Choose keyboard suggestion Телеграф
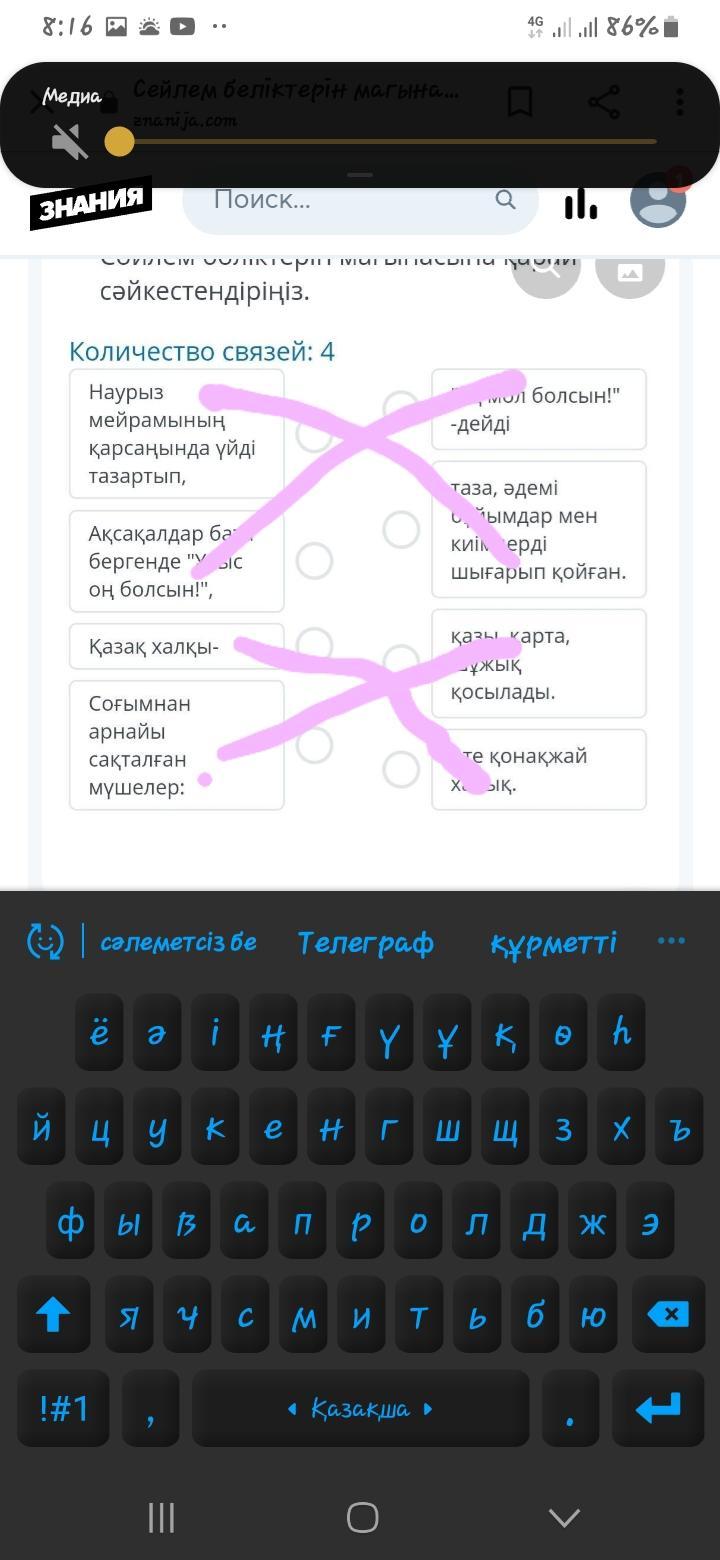 pyautogui.click(x=366, y=942)
